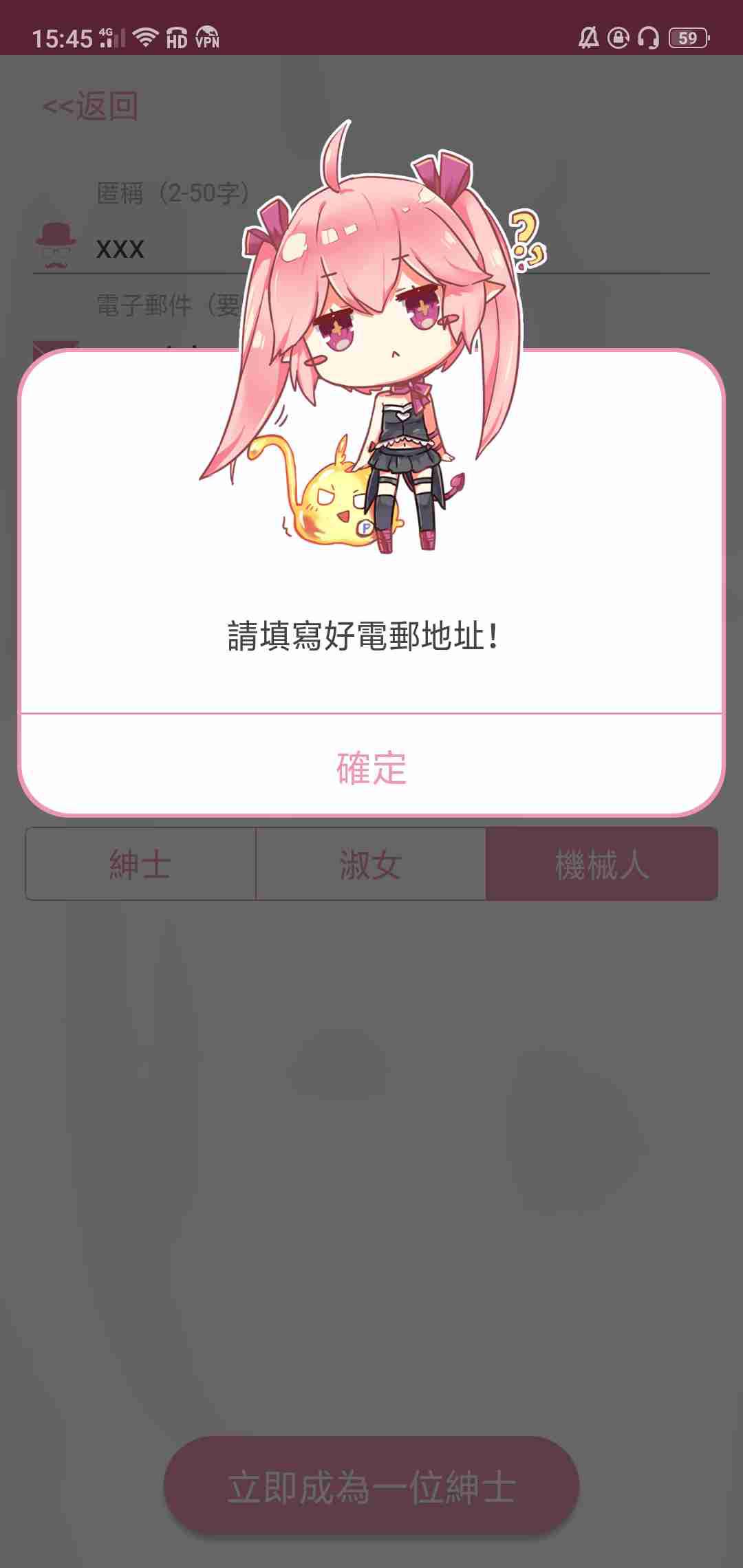Select the 淑女 gender option
Image resolution: width=743 pixels, height=1568 pixels.
click(x=371, y=864)
